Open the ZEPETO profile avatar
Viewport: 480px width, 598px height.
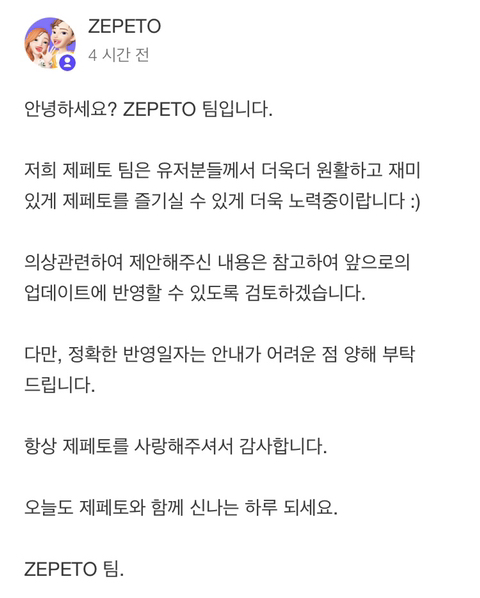pyautogui.click(x=50, y=43)
